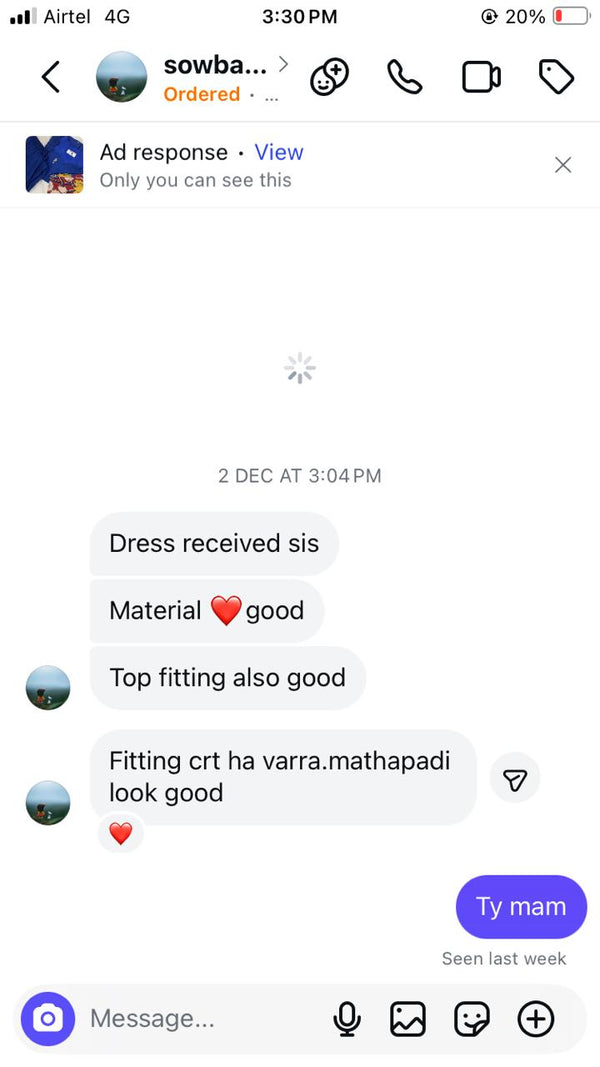Open the camera button
Screen dimensions: 600x1067
coord(47,1019)
